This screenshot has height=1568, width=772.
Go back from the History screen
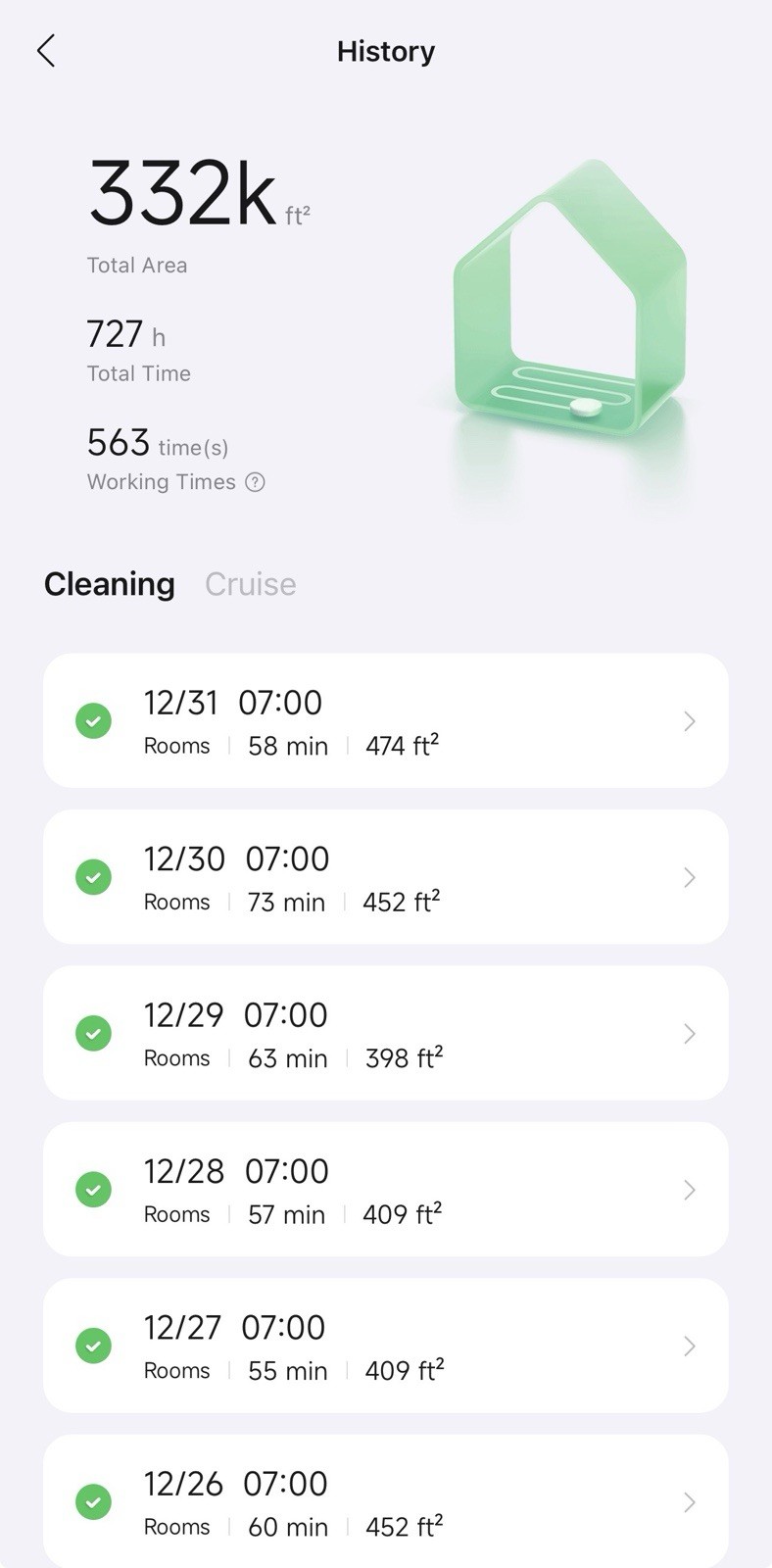point(46,51)
